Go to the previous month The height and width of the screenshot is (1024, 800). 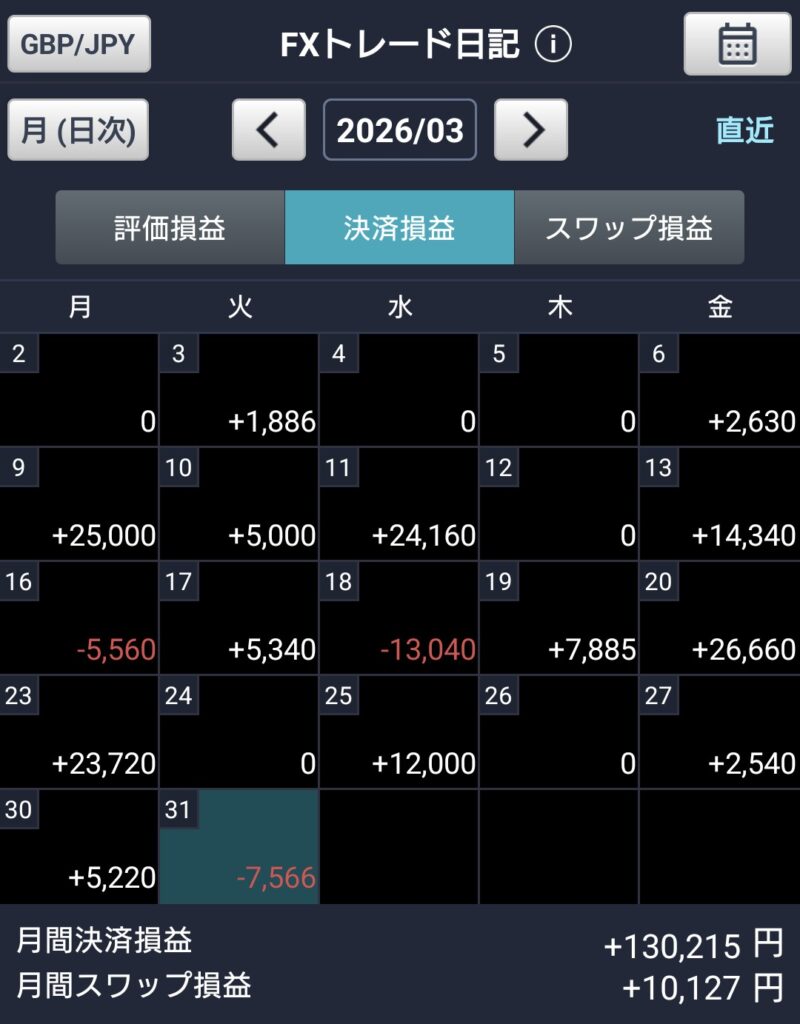click(x=269, y=130)
